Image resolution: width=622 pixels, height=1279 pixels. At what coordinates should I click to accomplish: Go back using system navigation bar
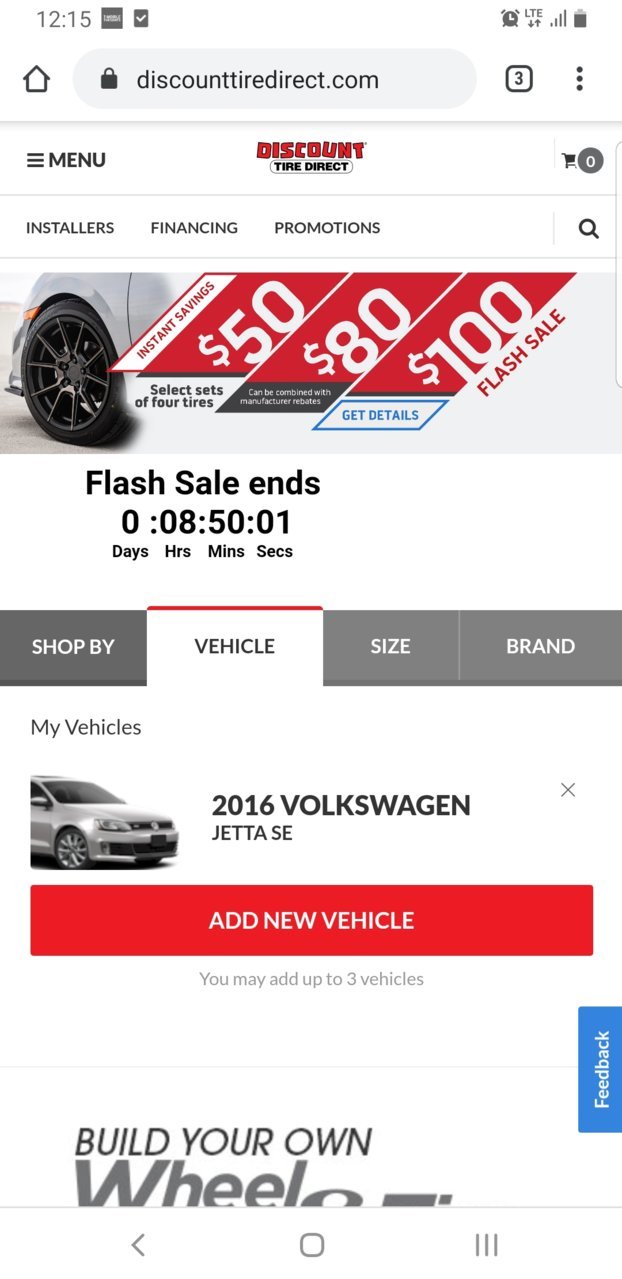point(138,1244)
